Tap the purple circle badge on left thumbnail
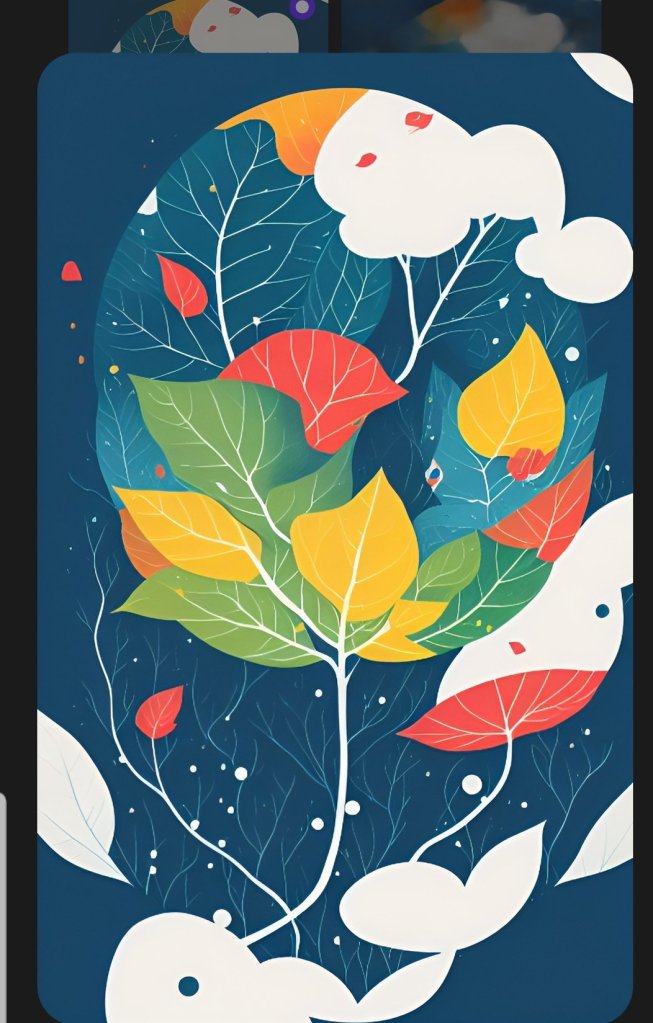653x1023 pixels. click(302, 8)
